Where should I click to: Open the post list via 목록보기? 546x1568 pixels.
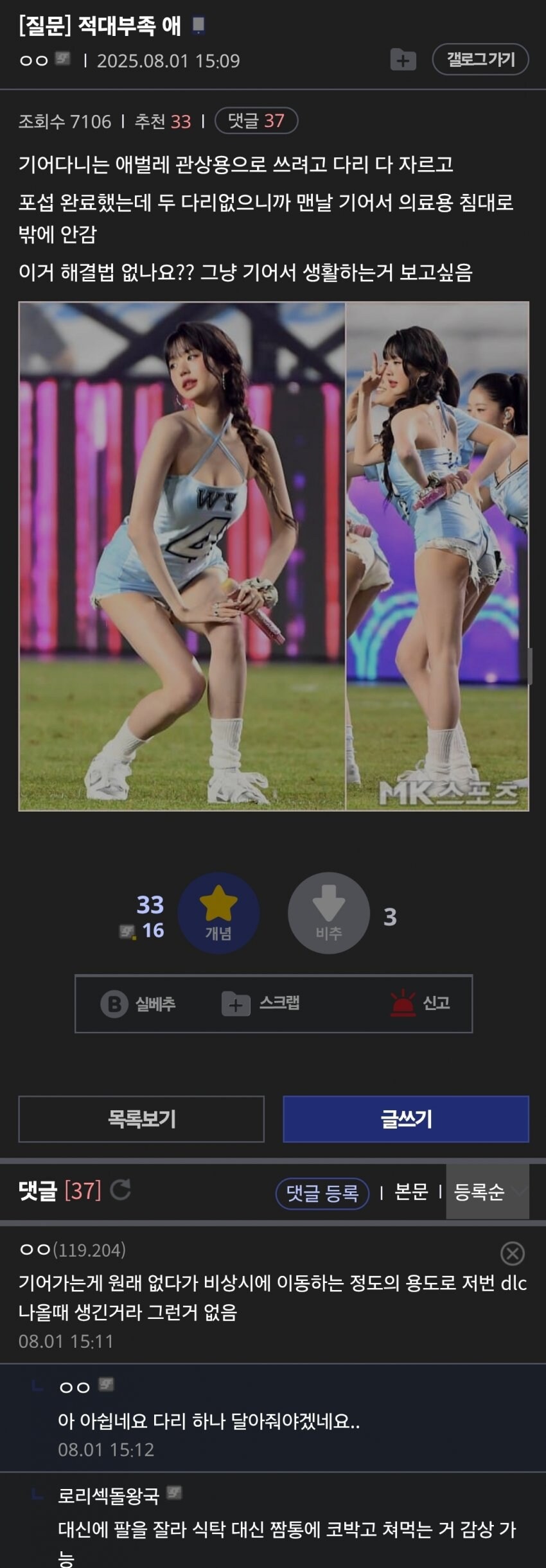click(144, 1118)
